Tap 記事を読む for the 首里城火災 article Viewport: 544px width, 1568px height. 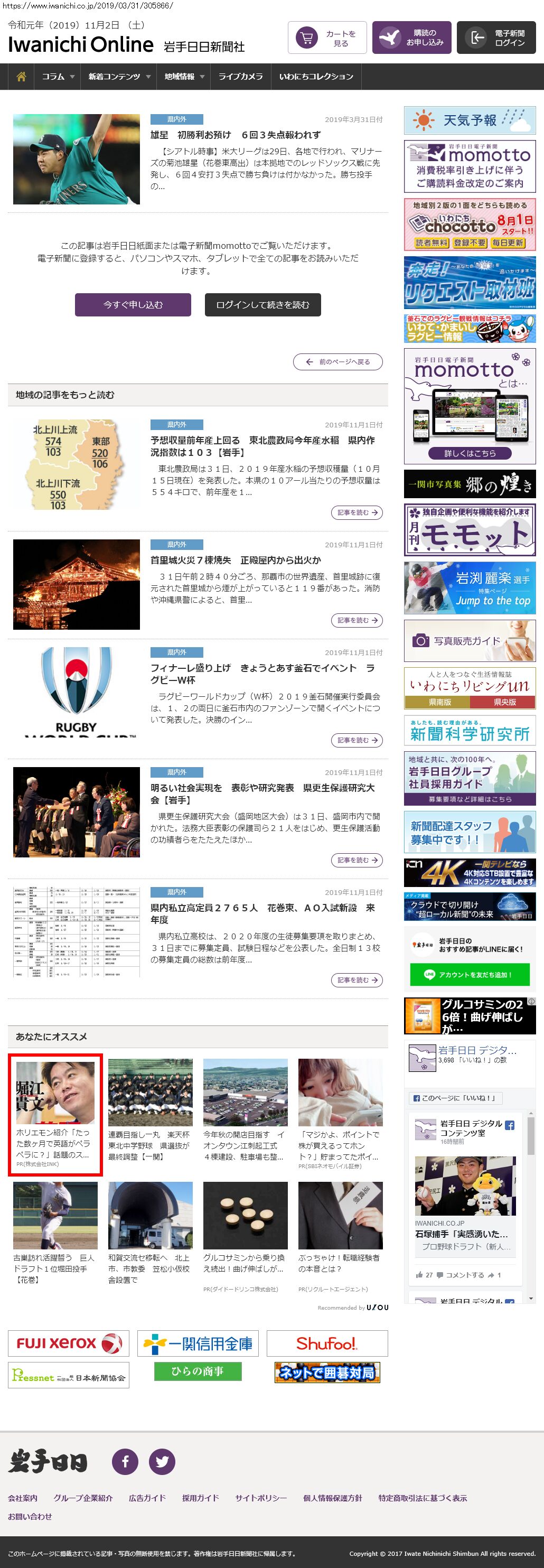coord(357,620)
